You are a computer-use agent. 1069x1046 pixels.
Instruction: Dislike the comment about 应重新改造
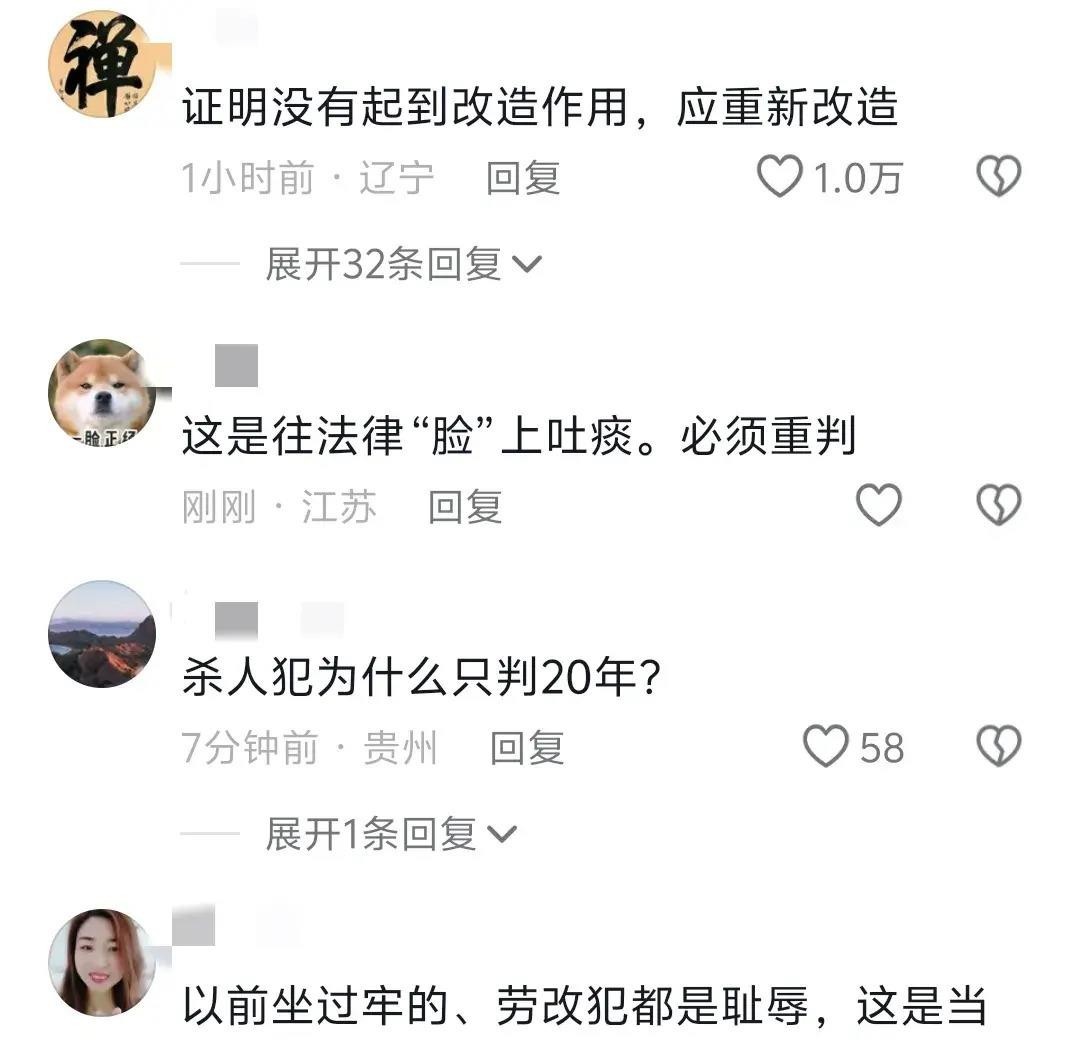(997, 178)
